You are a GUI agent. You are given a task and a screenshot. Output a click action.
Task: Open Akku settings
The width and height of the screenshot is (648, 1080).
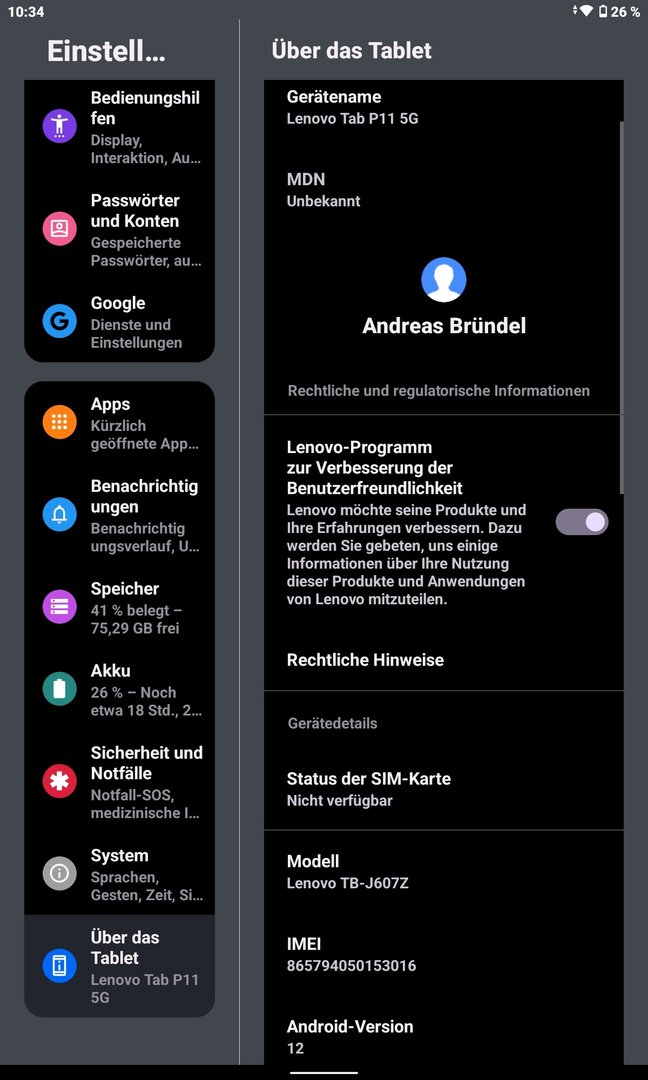pyautogui.click(x=120, y=689)
